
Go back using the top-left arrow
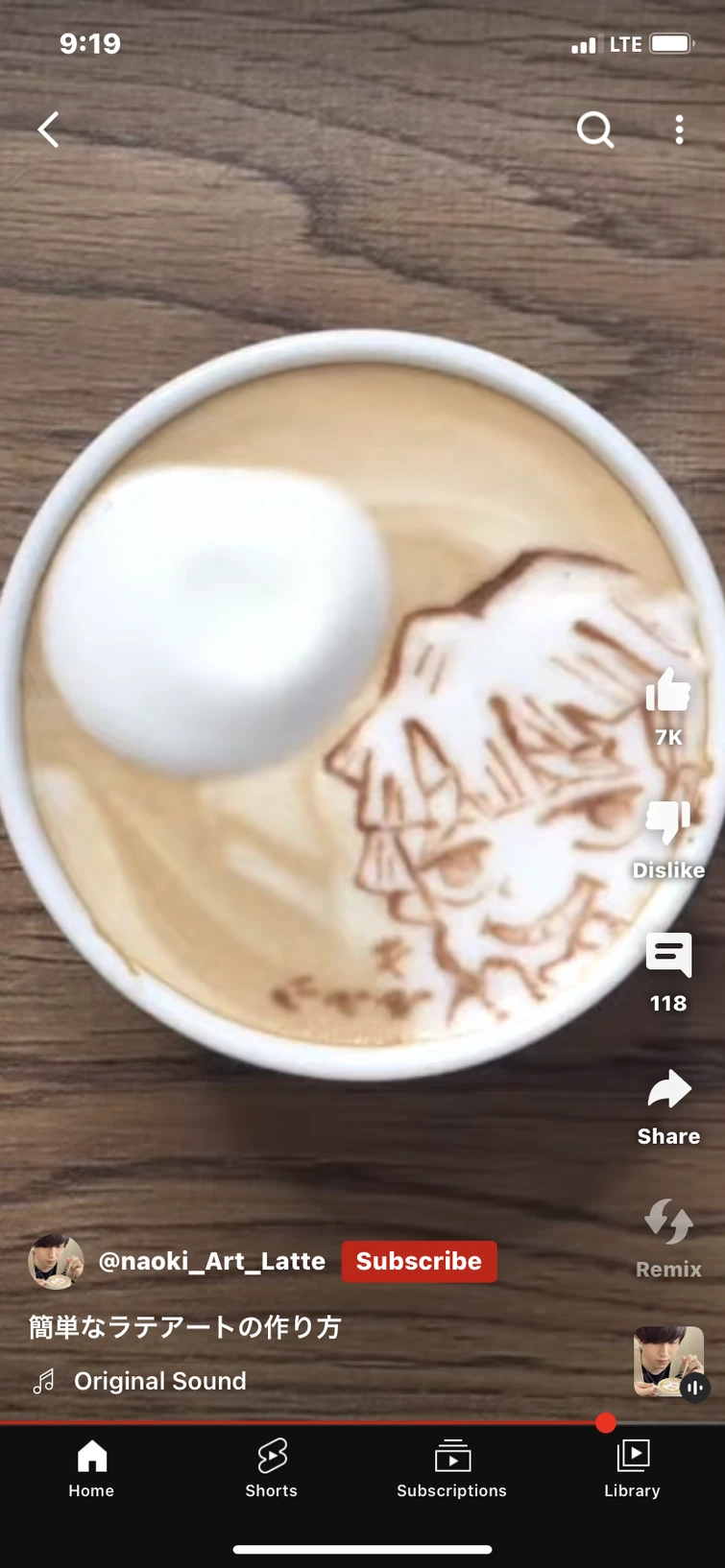[49, 130]
